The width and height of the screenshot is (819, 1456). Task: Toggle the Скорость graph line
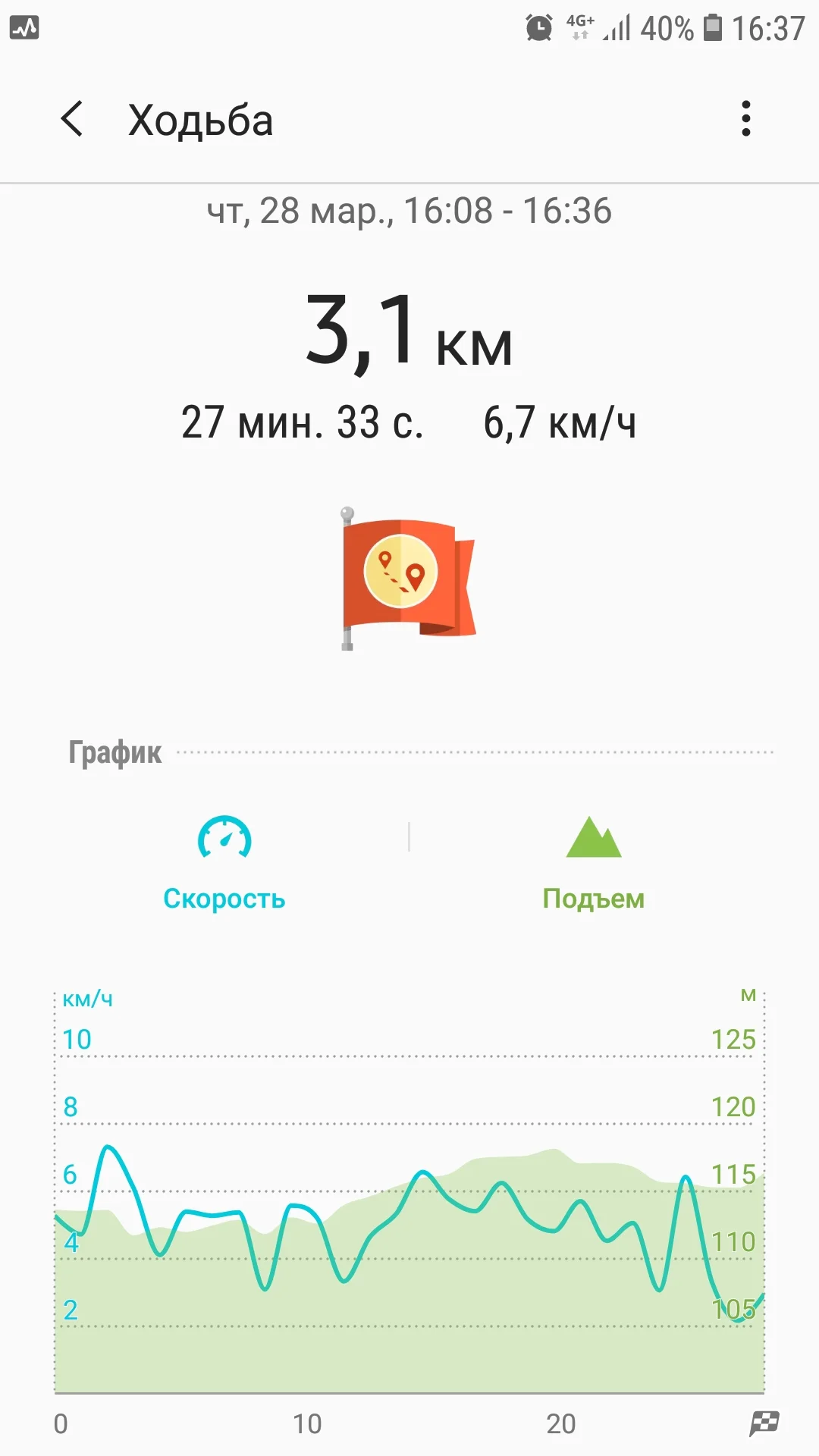pos(224,862)
